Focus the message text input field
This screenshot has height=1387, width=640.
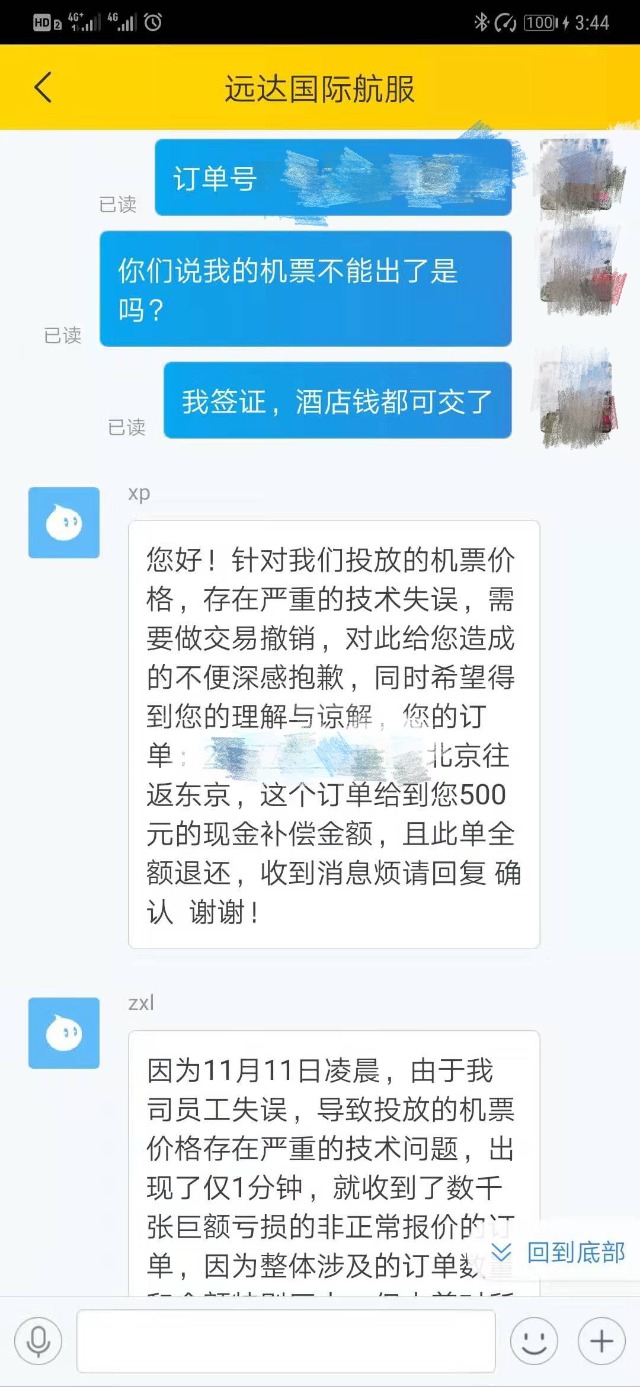coord(286,1341)
